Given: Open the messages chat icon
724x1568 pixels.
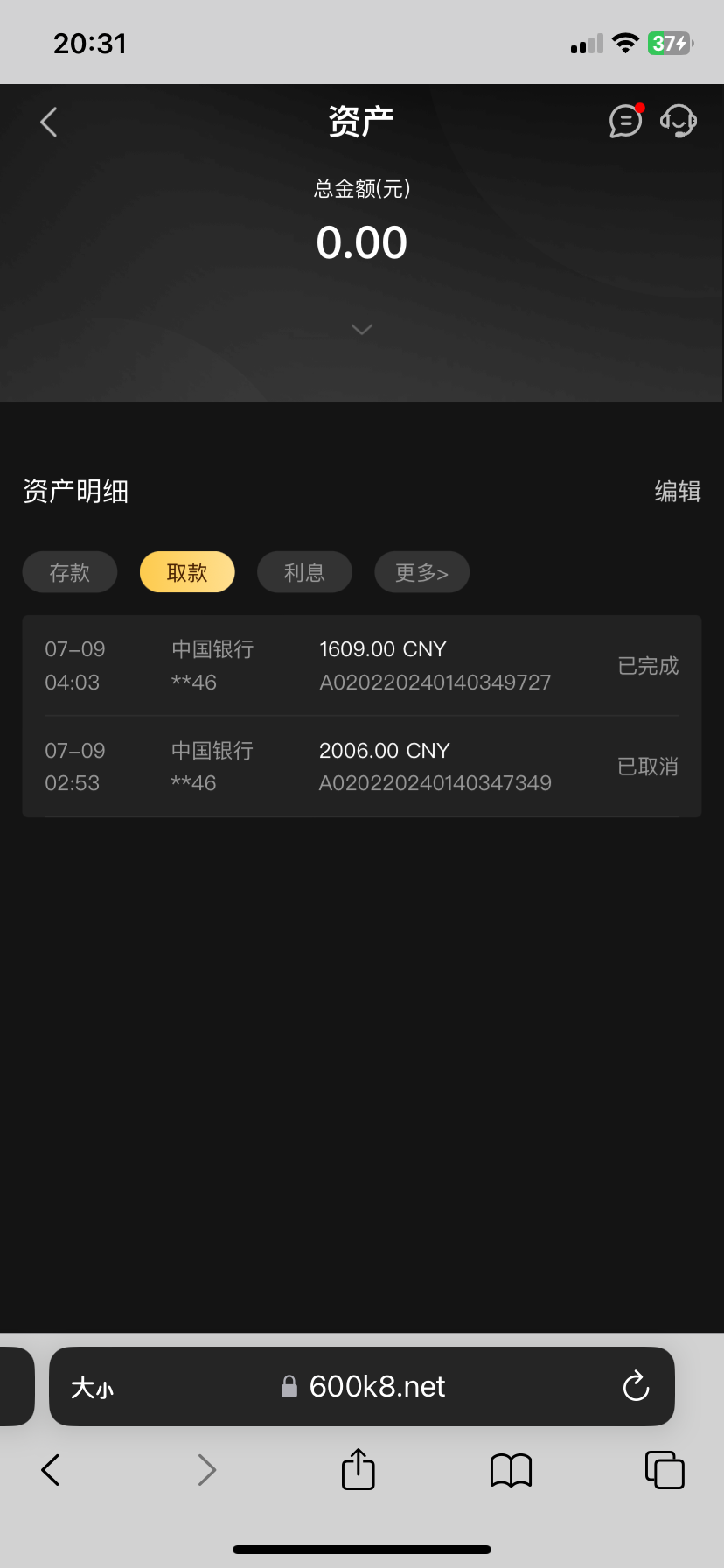Looking at the screenshot, I should (625, 121).
